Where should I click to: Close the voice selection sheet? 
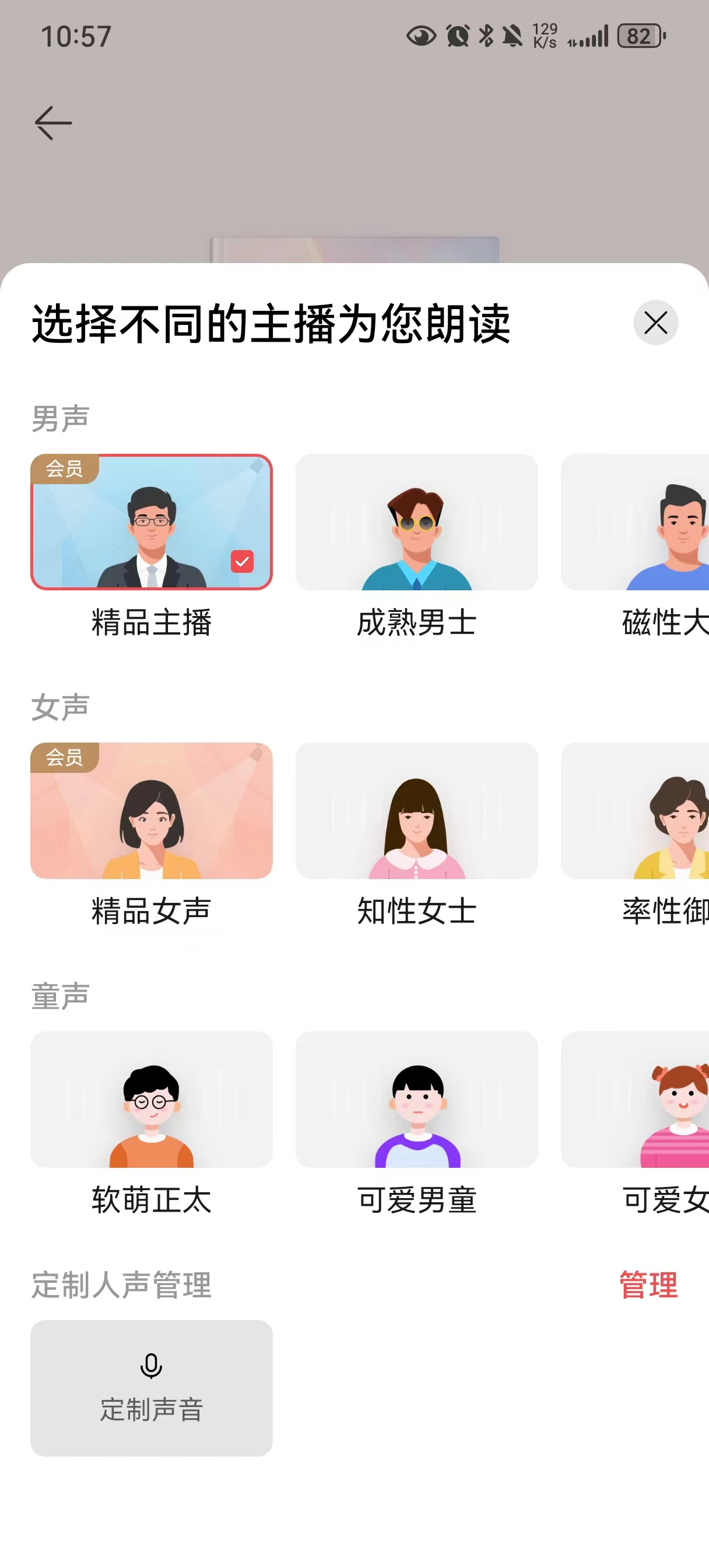655,323
